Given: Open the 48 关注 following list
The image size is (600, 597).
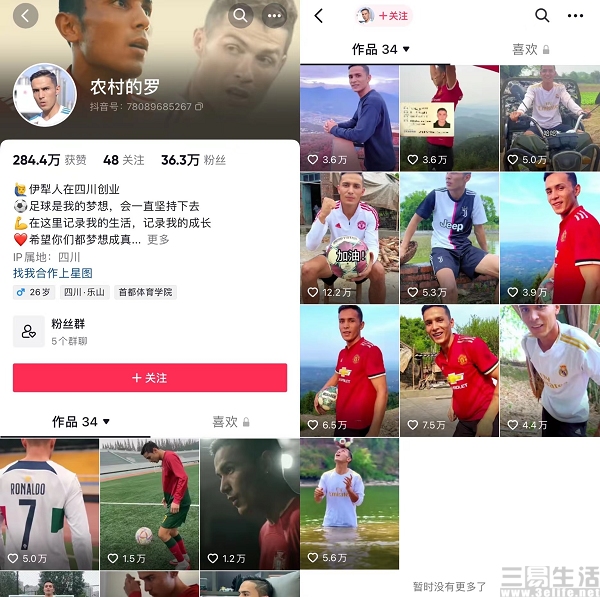Looking at the screenshot, I should [x=124, y=160].
